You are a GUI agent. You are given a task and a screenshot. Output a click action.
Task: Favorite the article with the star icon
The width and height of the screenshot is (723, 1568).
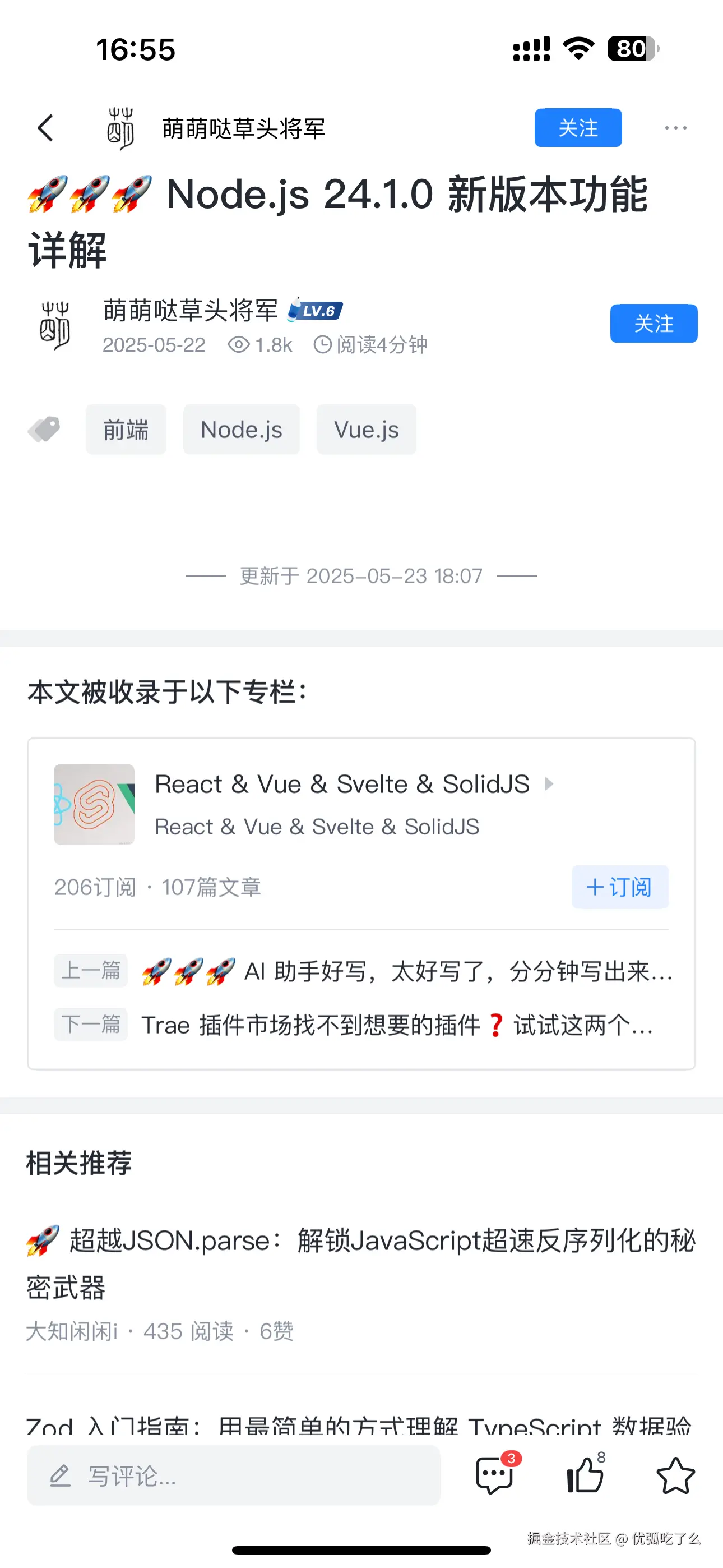tap(674, 1476)
